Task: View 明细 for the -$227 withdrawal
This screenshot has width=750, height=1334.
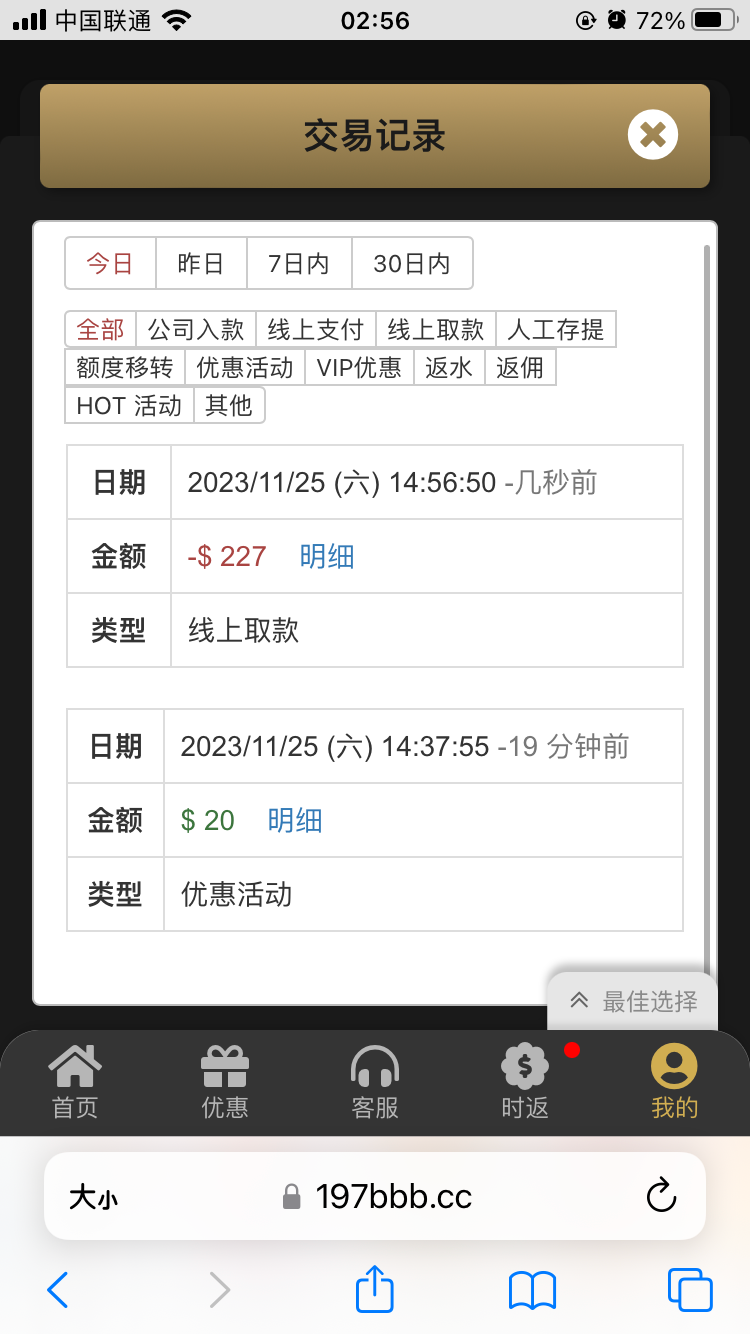Action: click(327, 556)
